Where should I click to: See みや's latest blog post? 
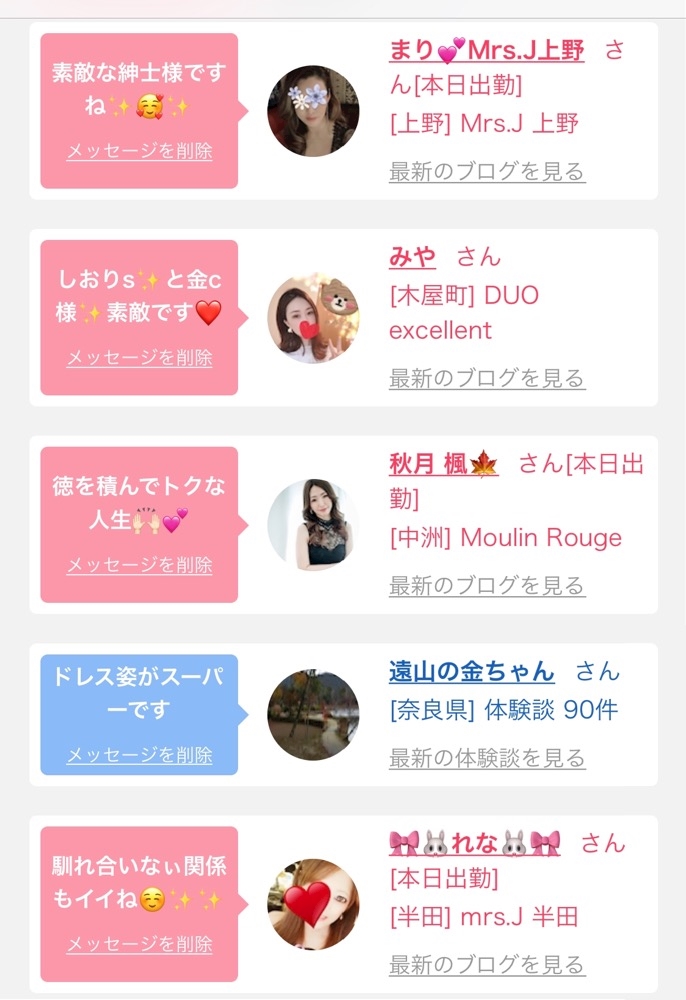pyautogui.click(x=486, y=378)
